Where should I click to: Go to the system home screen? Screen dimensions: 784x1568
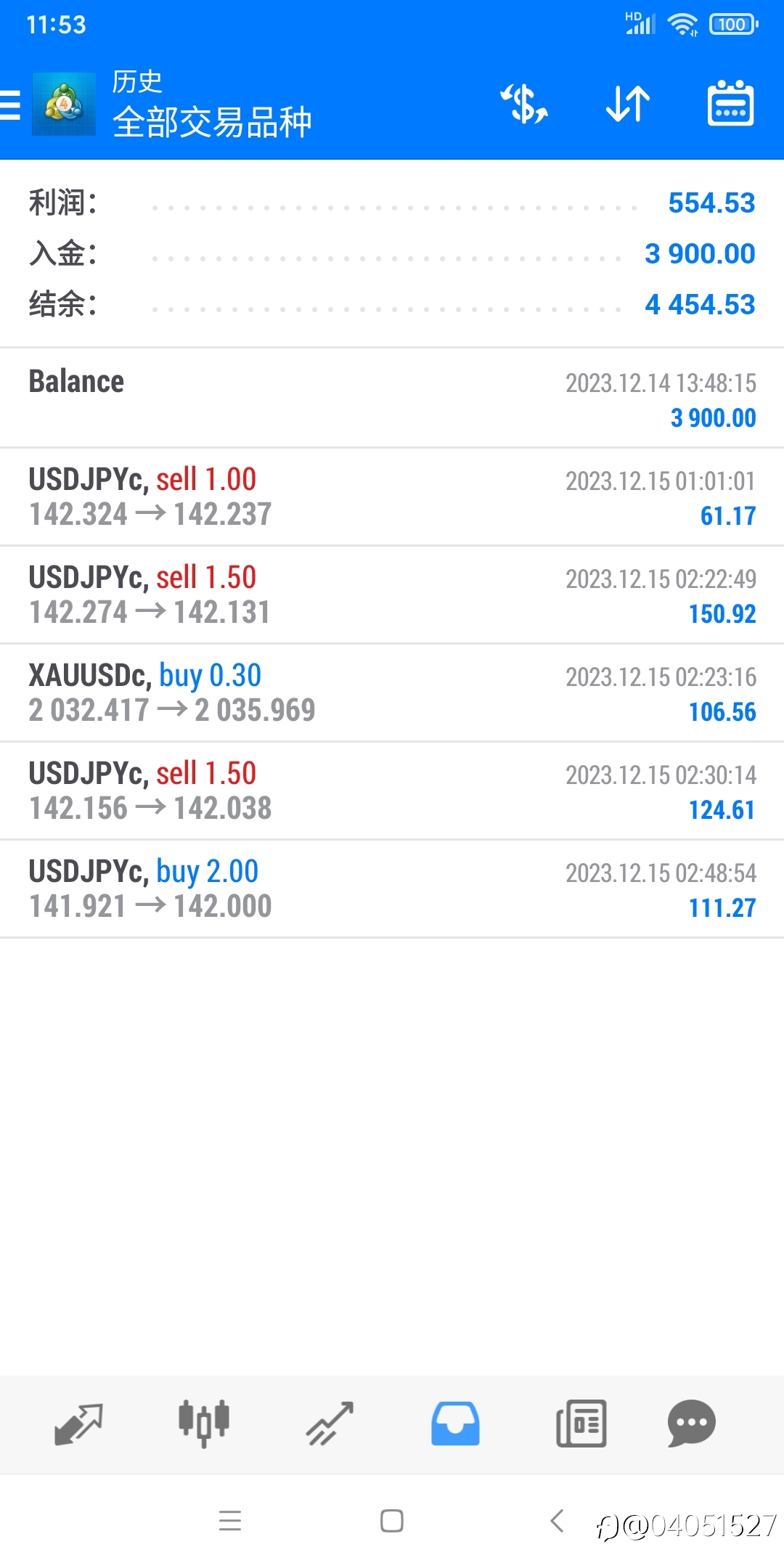tap(392, 1521)
